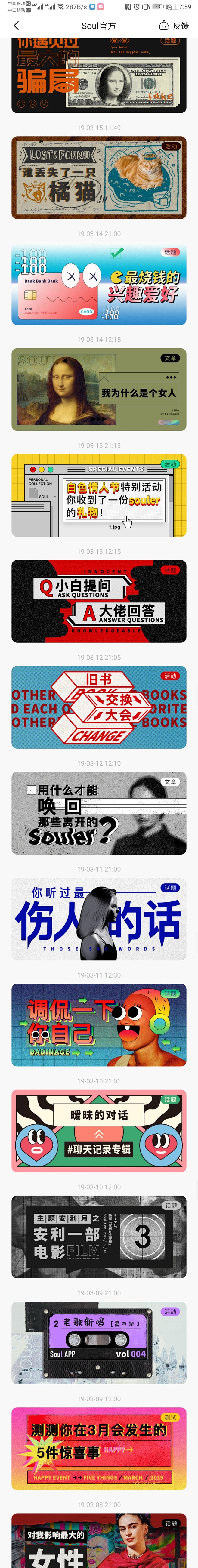Go back from the Soul官方 page

click(17, 26)
